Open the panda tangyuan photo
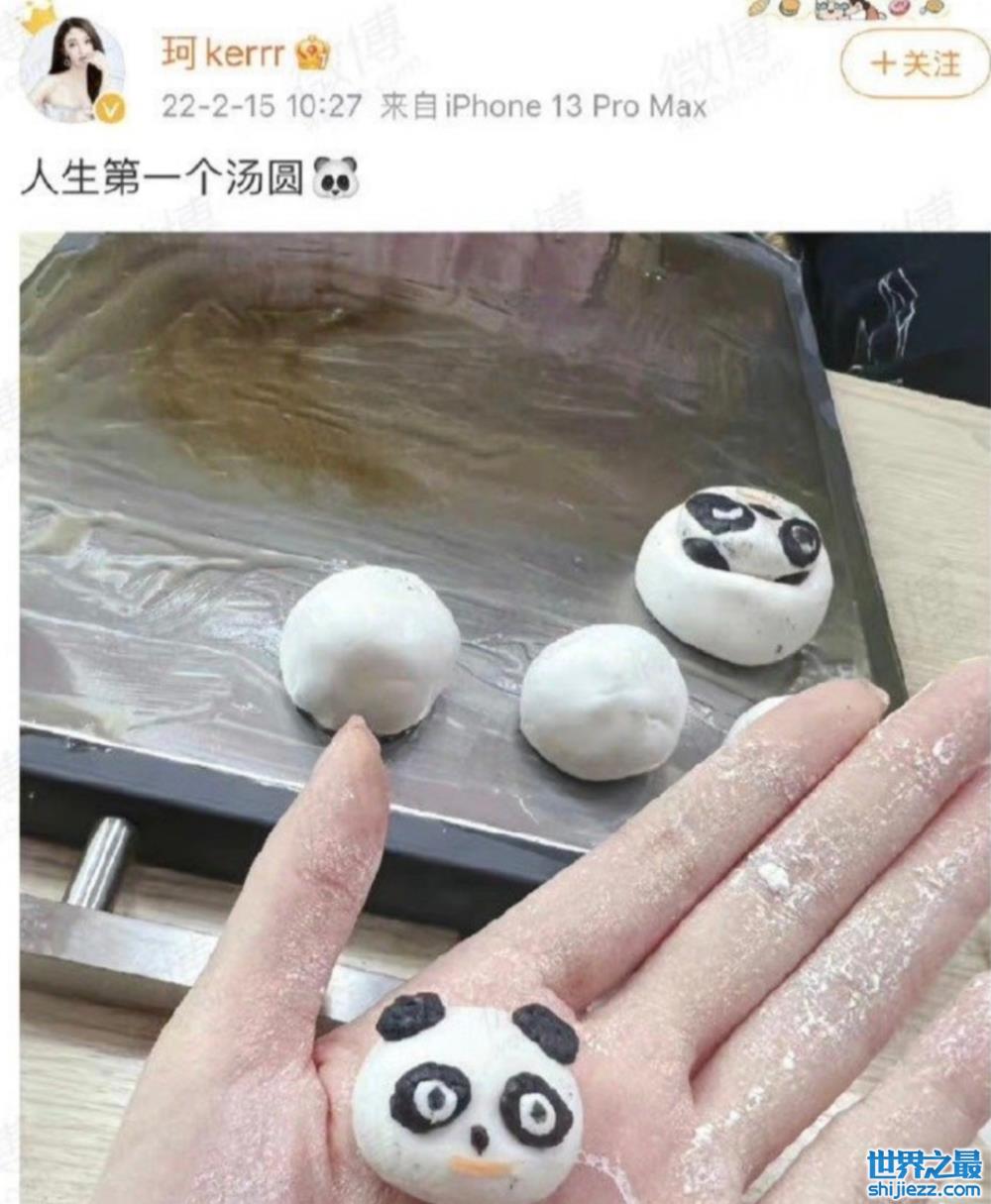This screenshot has width=991, height=1204. (503, 713)
